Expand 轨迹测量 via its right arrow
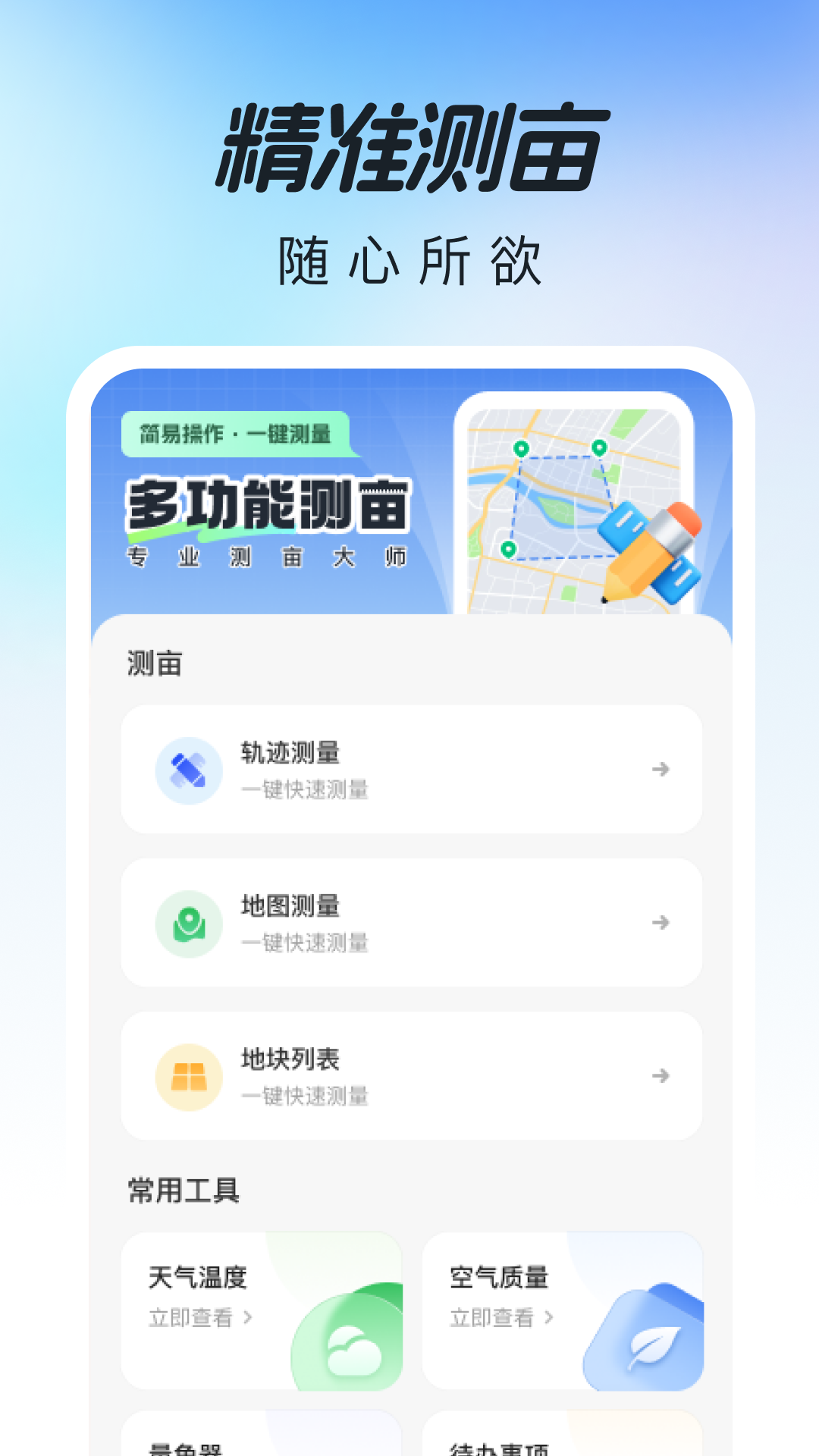Viewport: 819px width, 1456px height. pos(662,769)
